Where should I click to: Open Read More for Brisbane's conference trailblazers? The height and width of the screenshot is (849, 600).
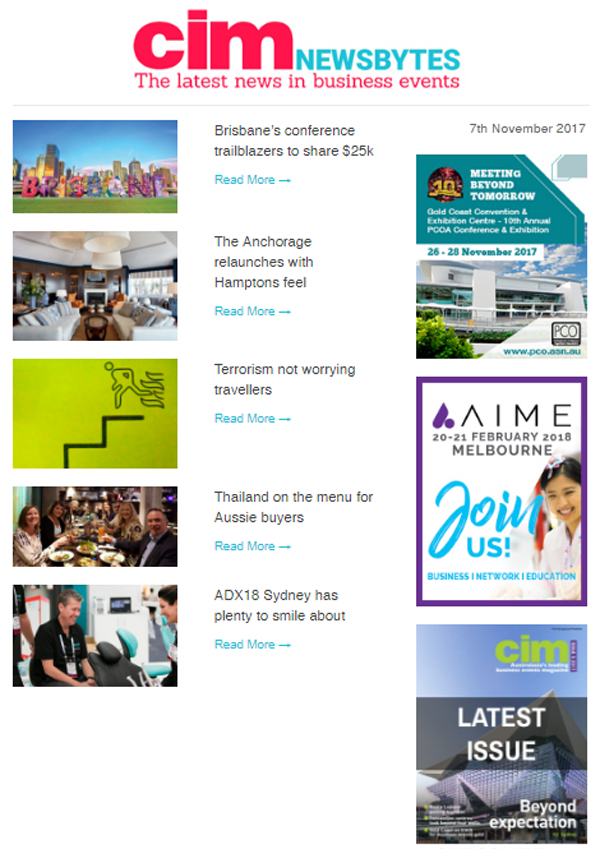click(252, 180)
